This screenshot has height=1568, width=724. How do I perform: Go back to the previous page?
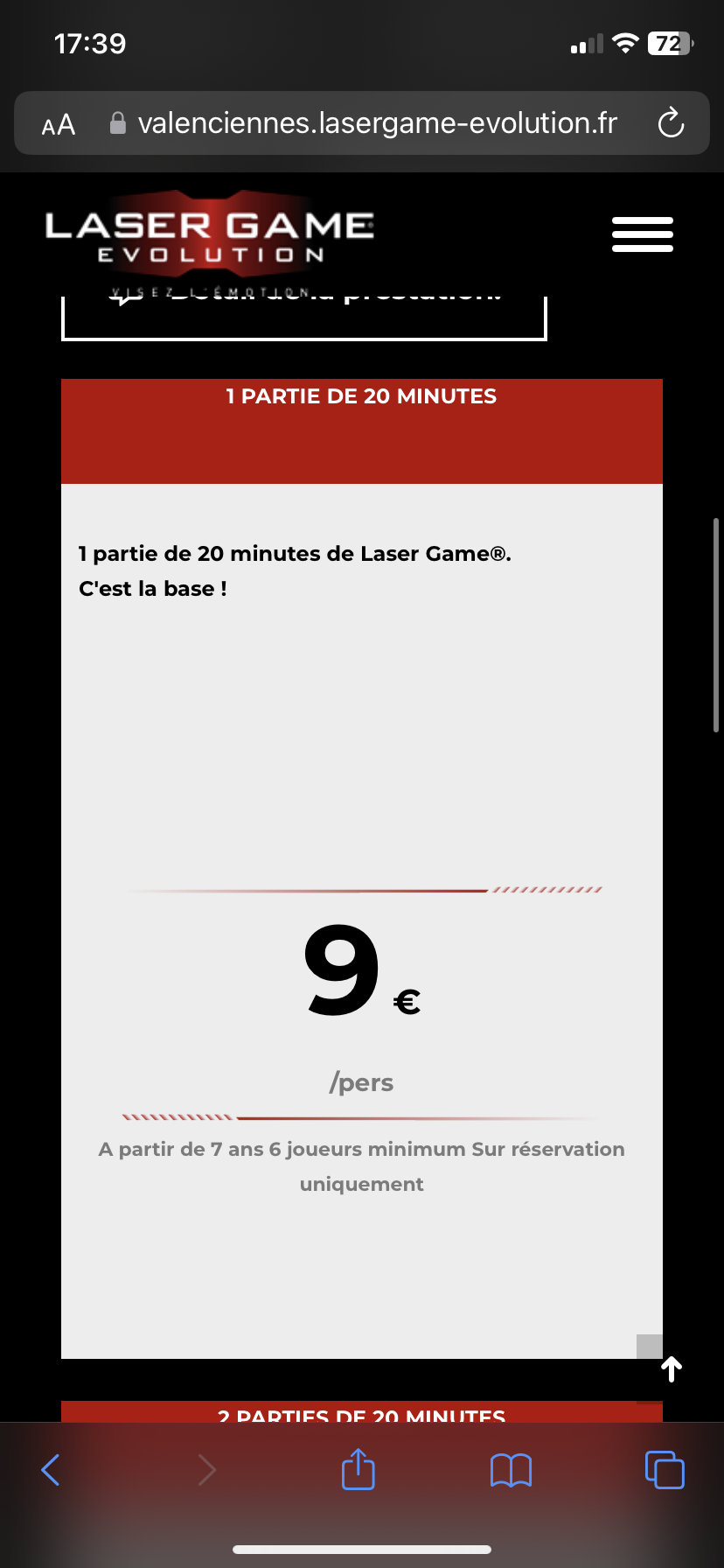tap(51, 1470)
